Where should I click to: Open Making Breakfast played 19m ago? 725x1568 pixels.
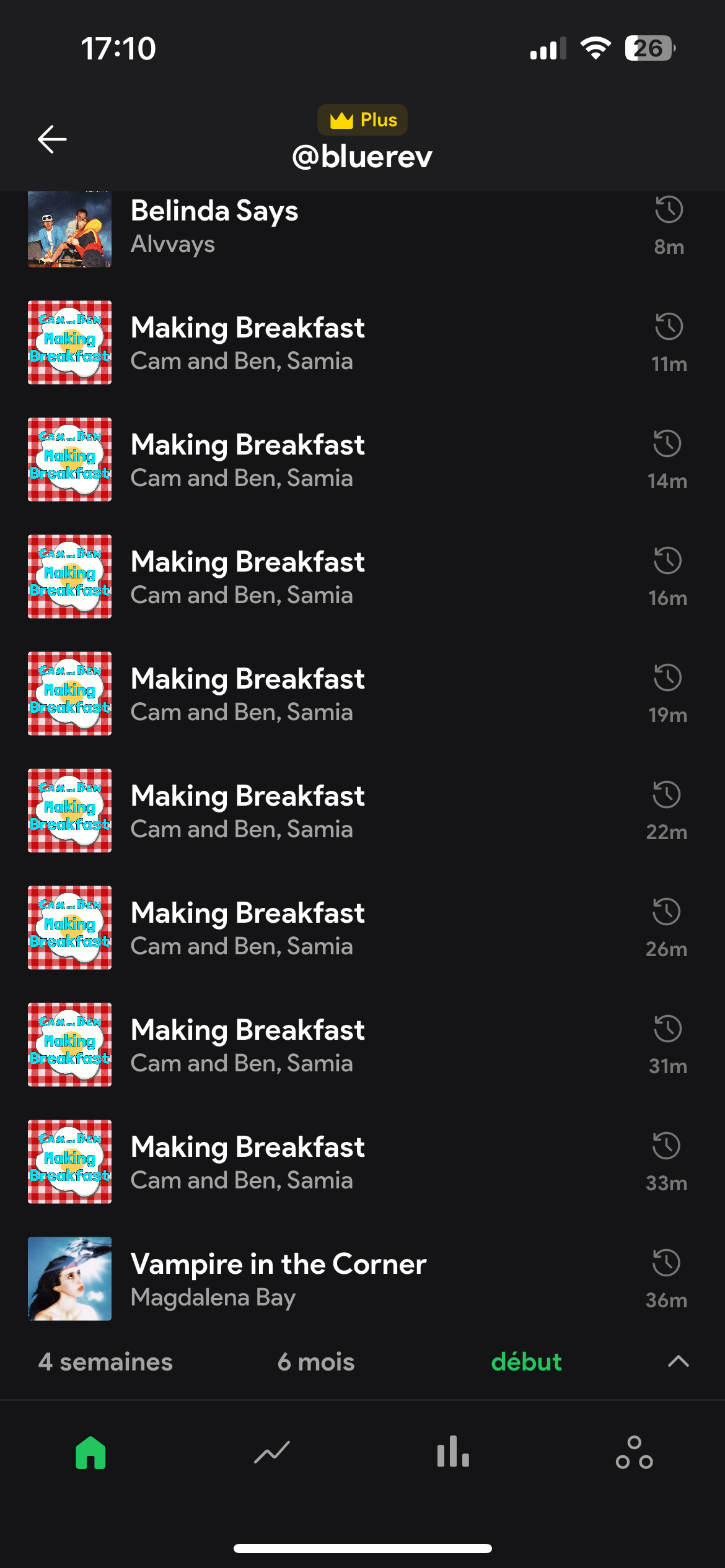coord(248,694)
